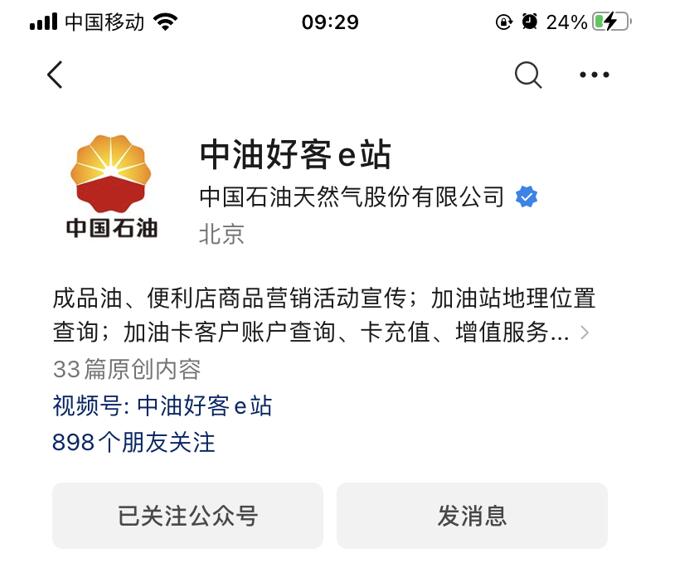The width and height of the screenshot is (675, 568).
Task: Open 视频号 中油好客e站 channel link
Action: 162,405
